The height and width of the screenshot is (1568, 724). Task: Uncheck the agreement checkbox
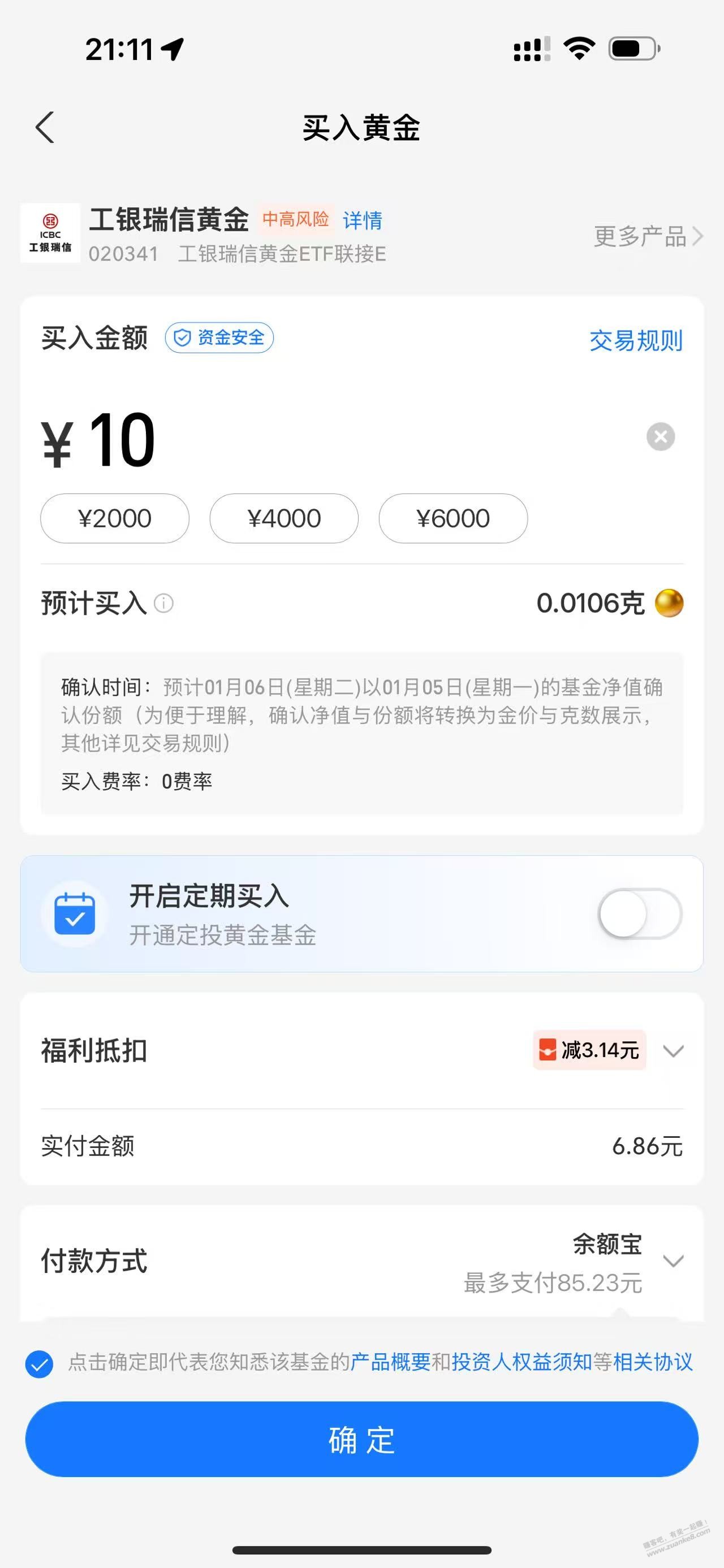click(x=40, y=1364)
